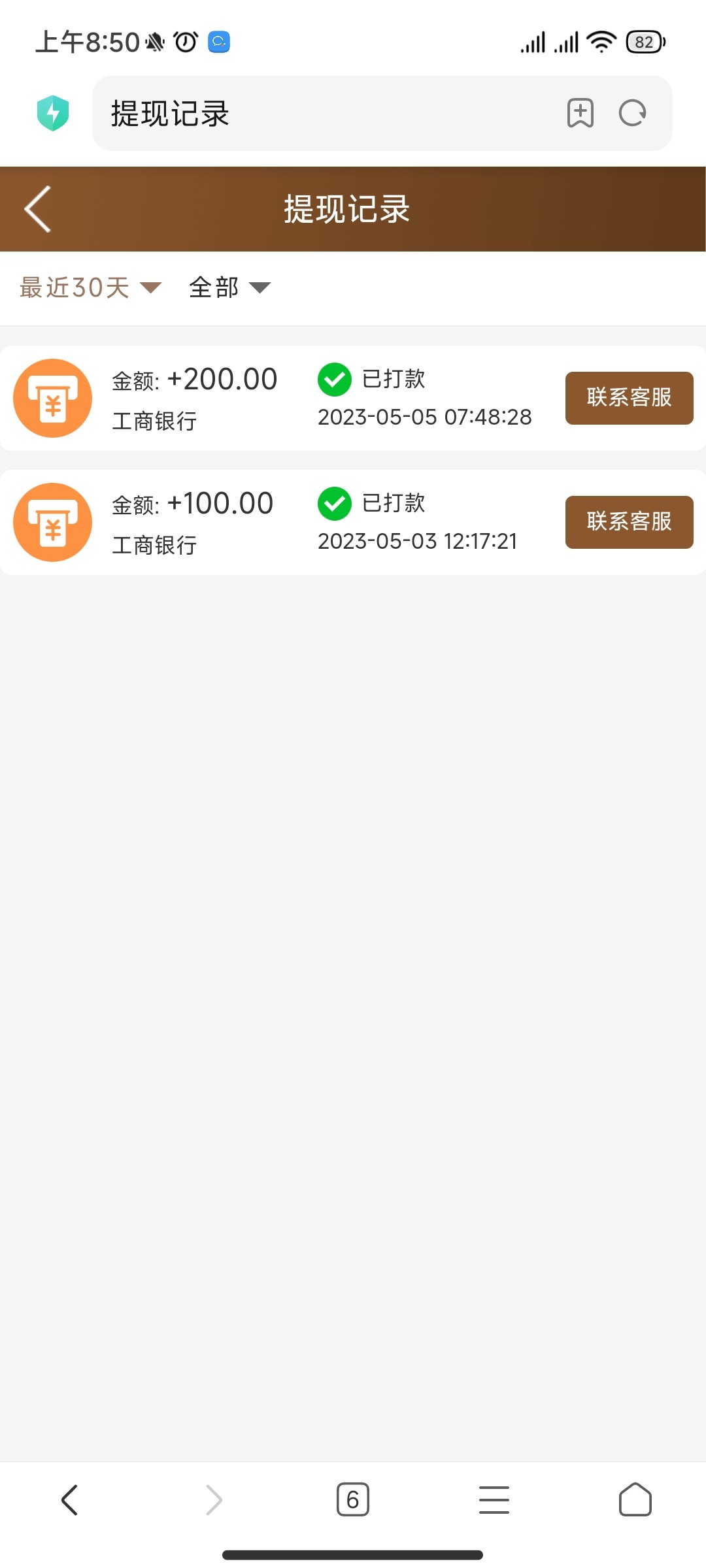Tap 联系客服 on the +100.00 record
The image size is (706, 1568).
tap(629, 522)
